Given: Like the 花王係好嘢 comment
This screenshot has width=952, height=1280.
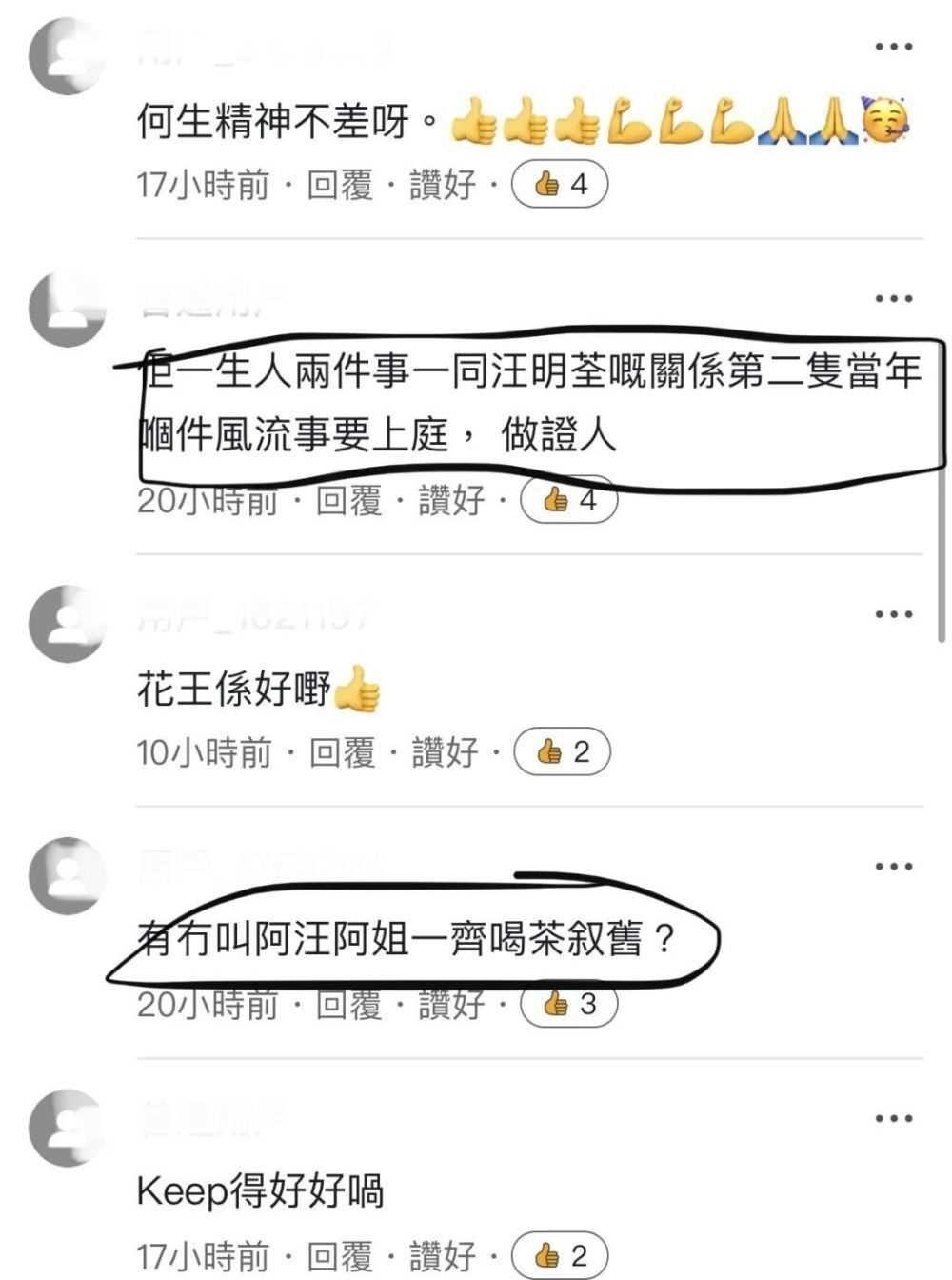Looking at the screenshot, I should (444, 752).
